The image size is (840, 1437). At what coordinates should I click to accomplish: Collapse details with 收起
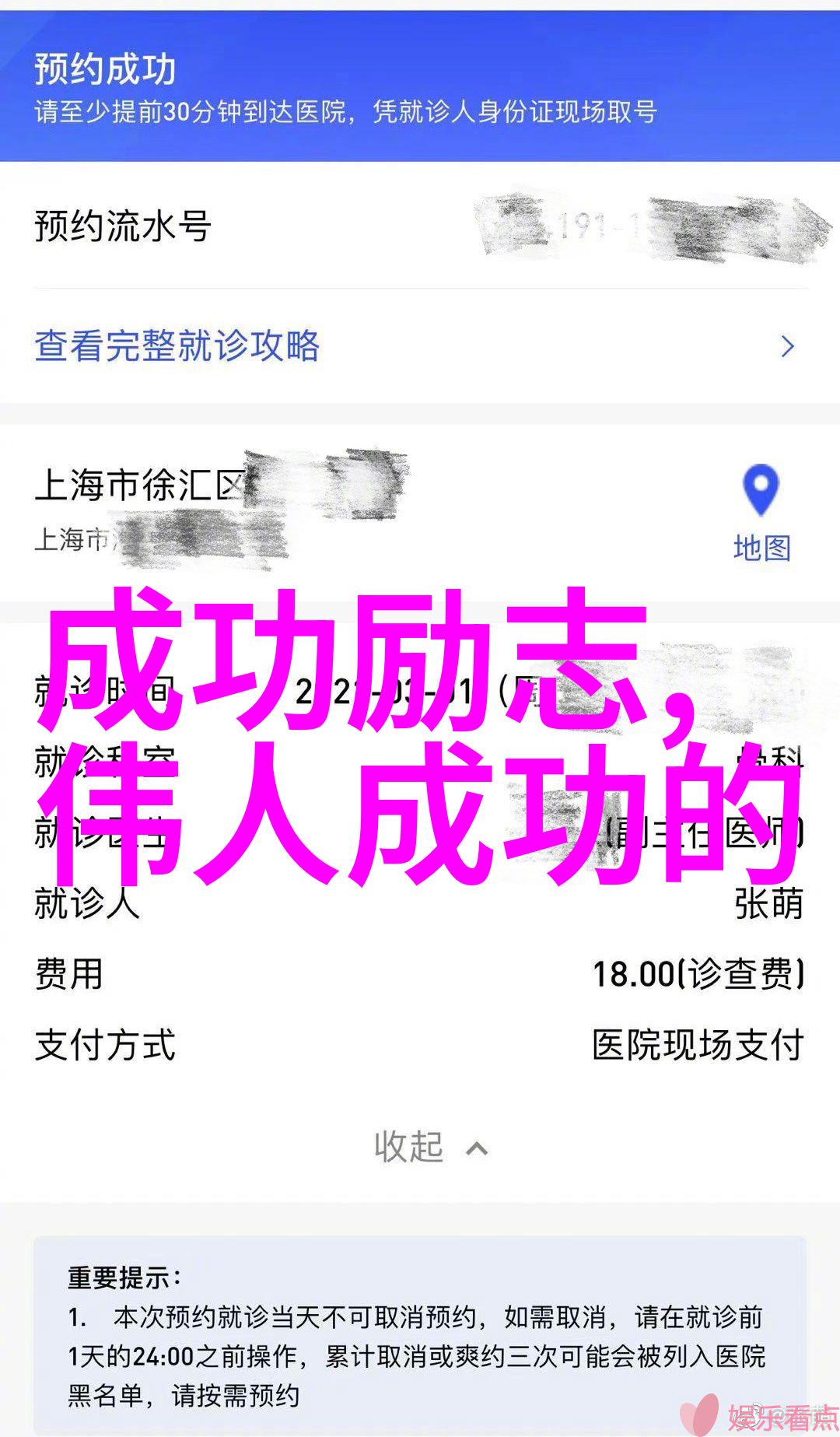[x=429, y=1148]
